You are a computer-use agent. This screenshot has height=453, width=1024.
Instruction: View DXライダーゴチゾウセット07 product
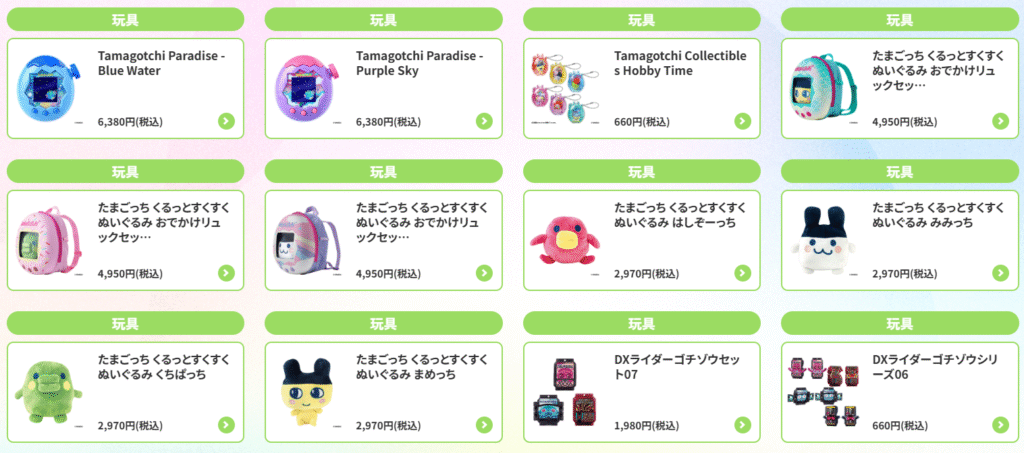point(641,392)
